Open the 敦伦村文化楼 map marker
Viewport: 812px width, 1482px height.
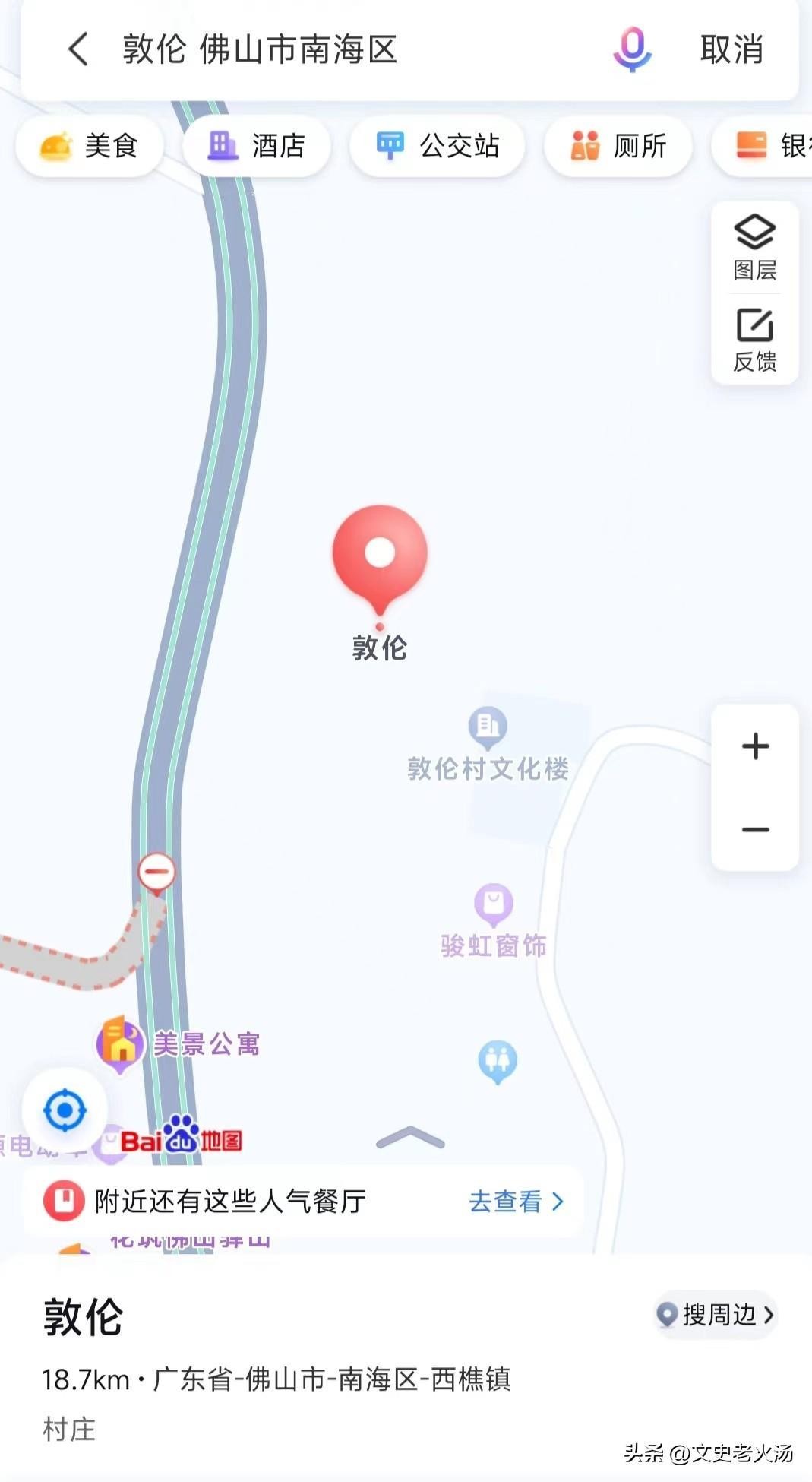(x=488, y=748)
